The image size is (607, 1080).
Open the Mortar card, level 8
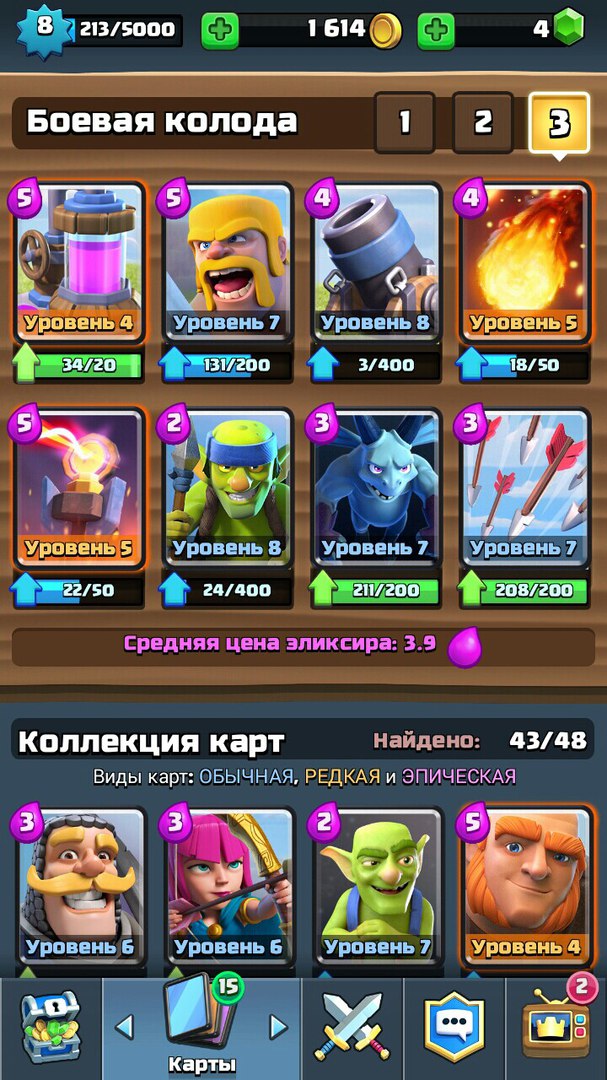[376, 267]
